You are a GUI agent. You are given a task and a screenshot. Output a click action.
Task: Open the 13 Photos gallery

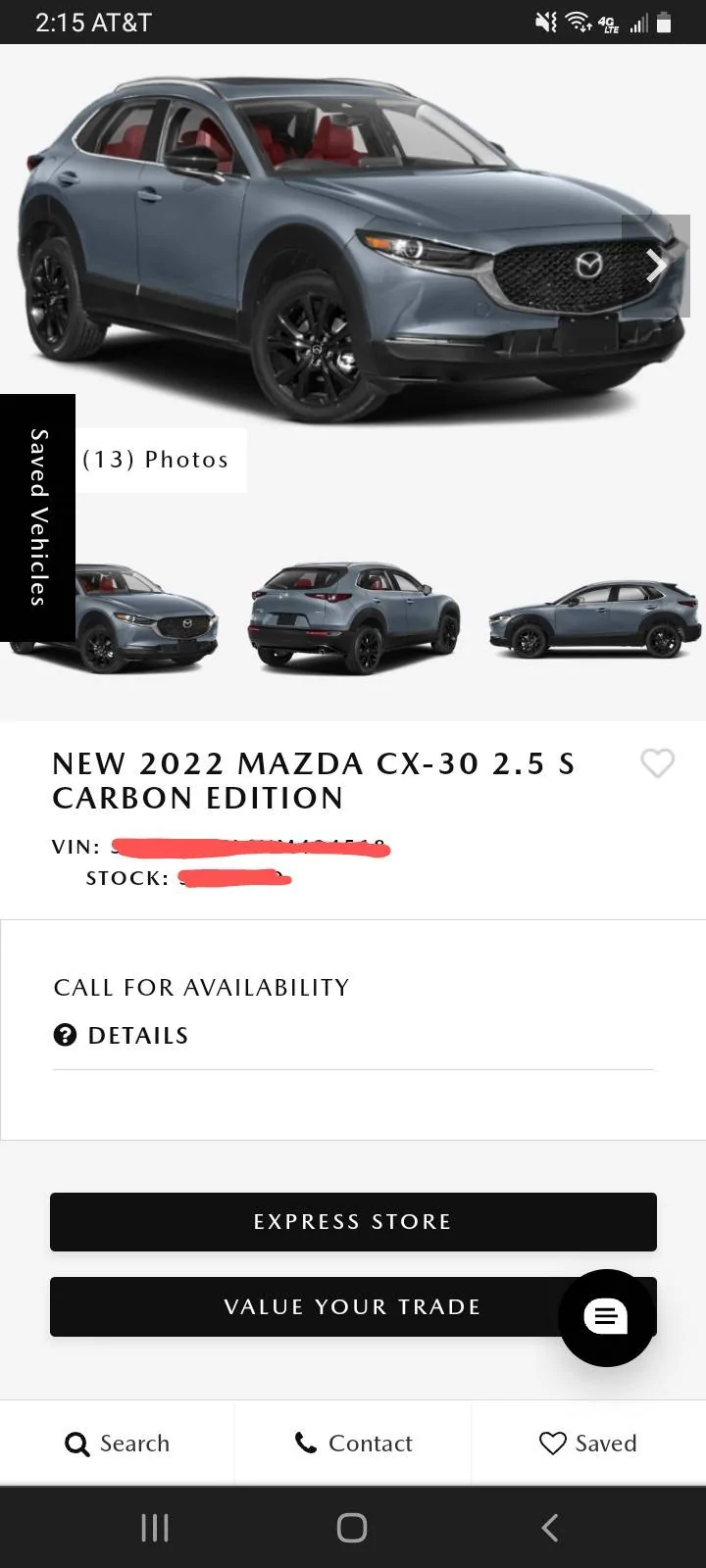(x=156, y=460)
